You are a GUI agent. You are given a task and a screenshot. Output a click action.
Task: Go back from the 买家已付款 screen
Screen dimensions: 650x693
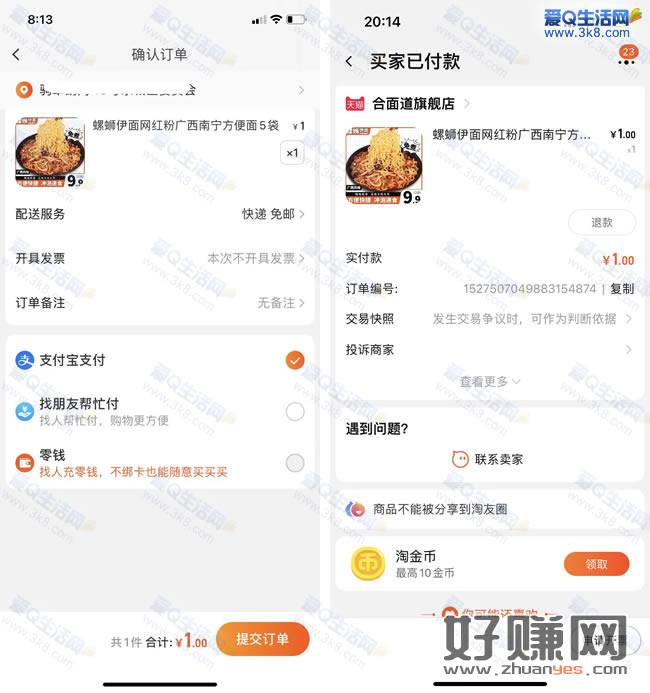pos(348,62)
